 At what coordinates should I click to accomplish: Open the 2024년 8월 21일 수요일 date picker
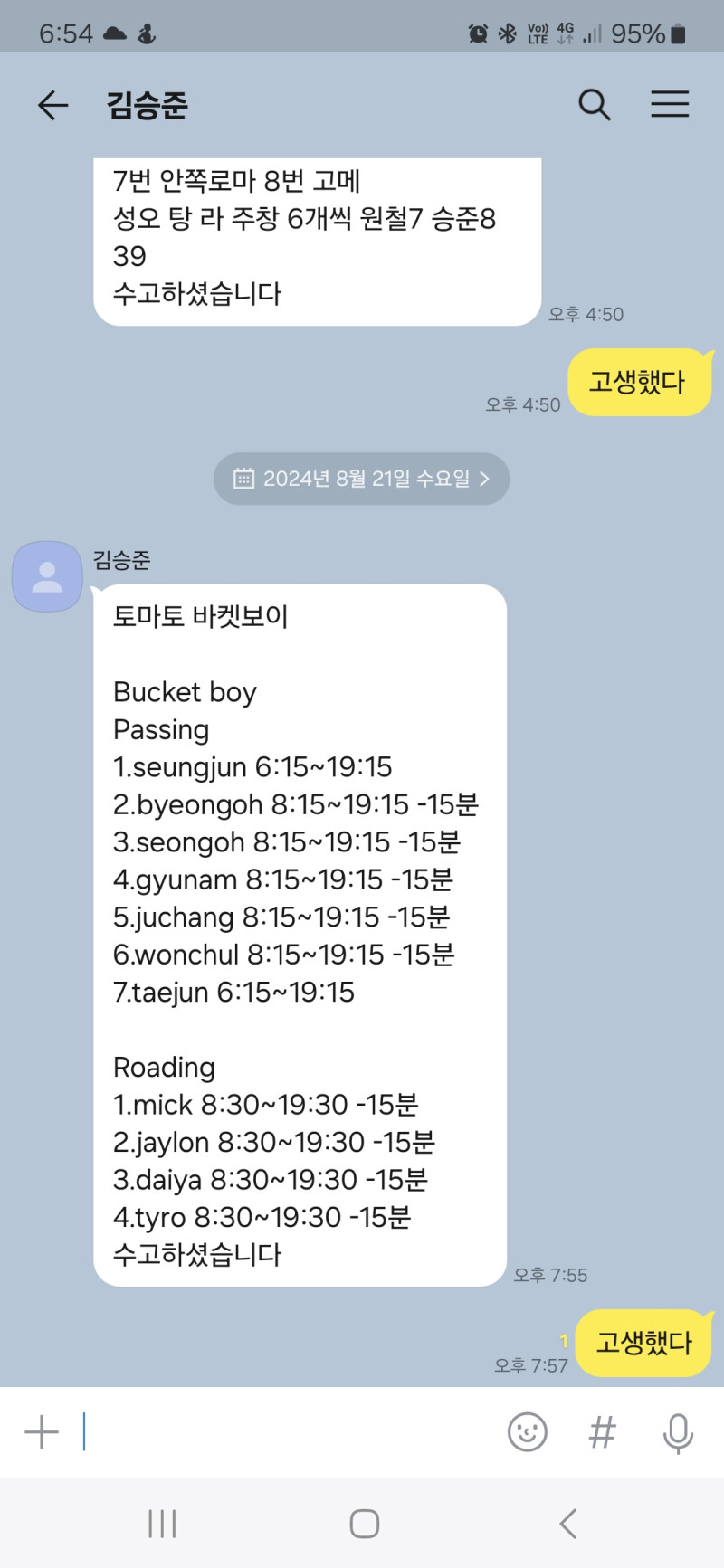362,479
